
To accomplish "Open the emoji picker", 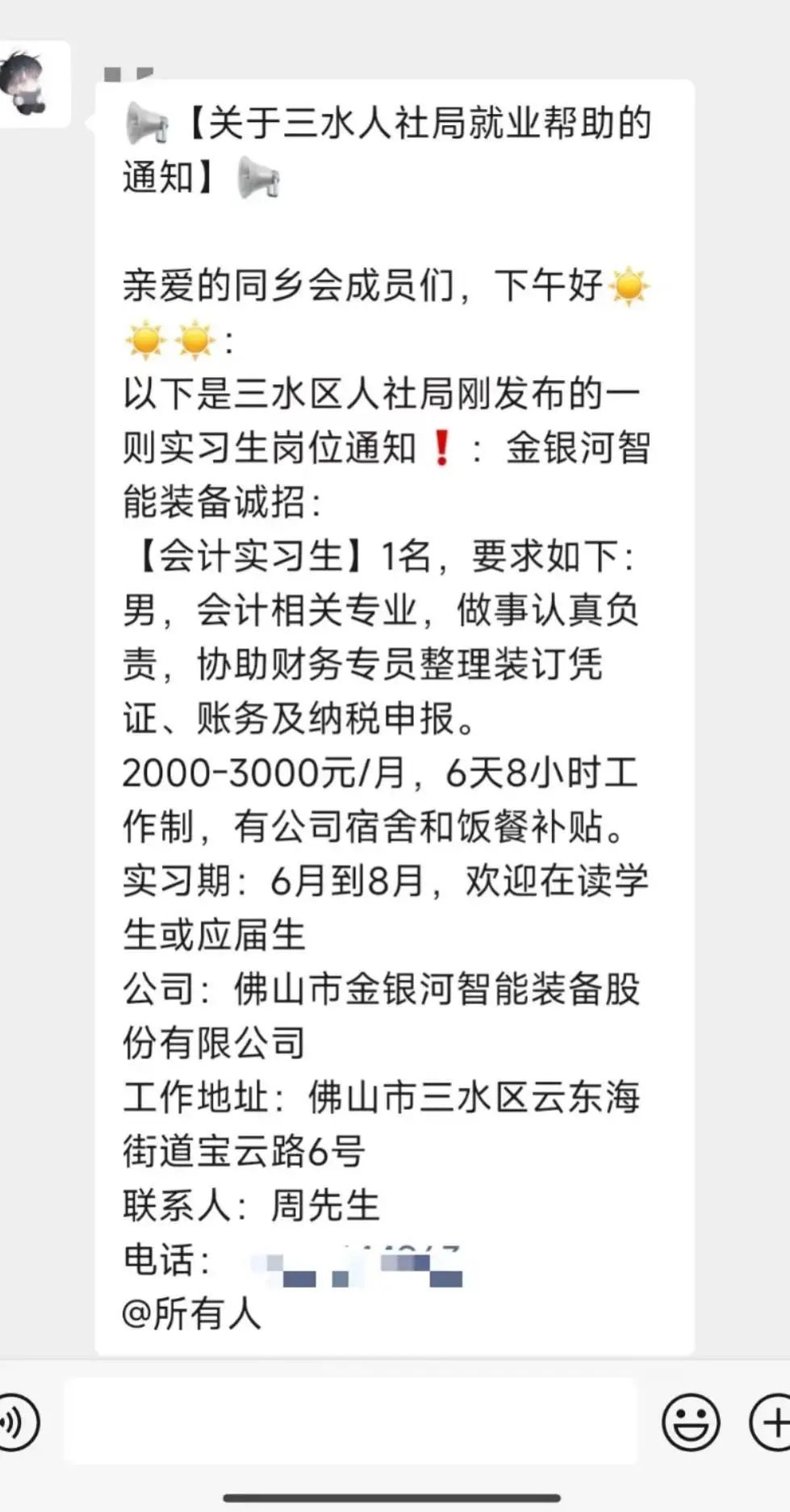I will (691, 1422).
